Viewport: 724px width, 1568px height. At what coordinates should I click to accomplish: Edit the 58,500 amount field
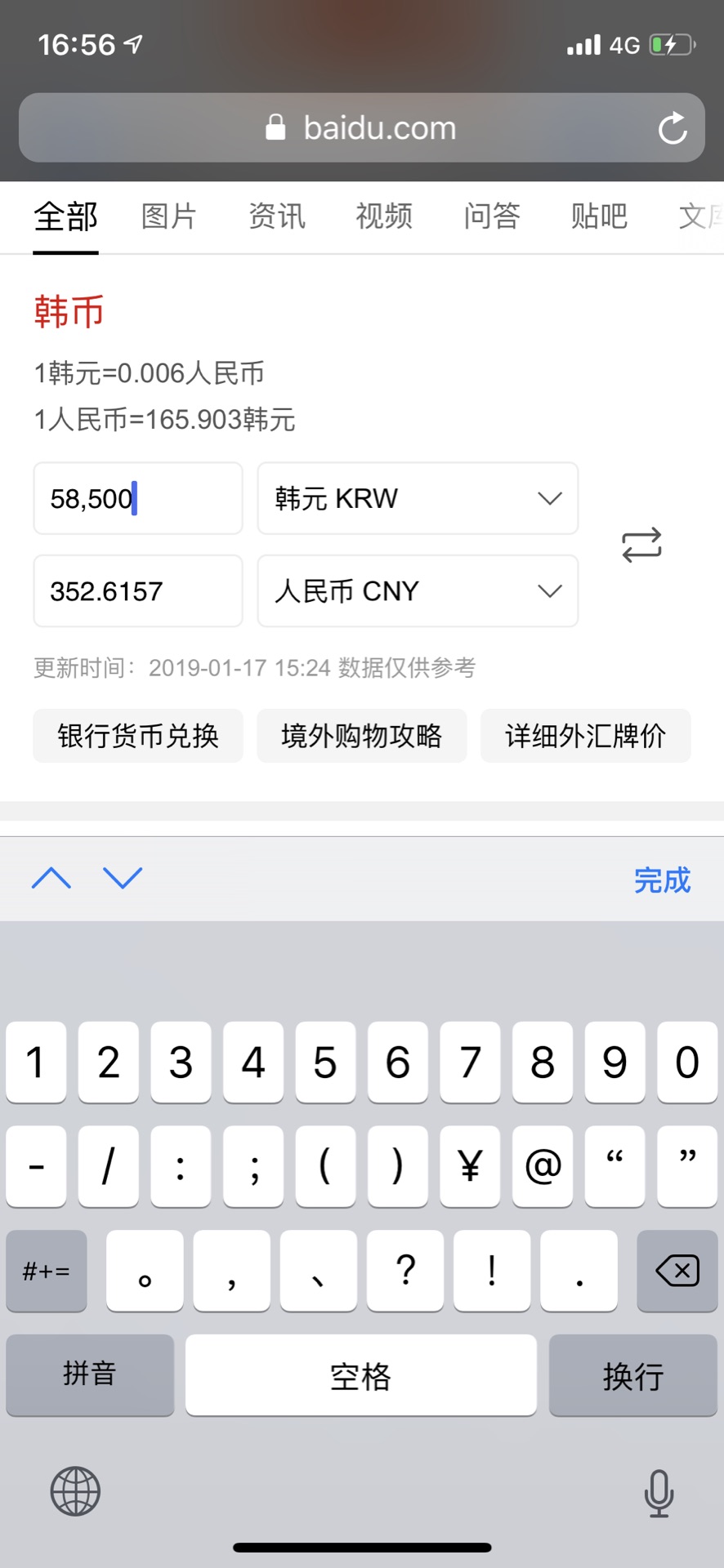137,498
